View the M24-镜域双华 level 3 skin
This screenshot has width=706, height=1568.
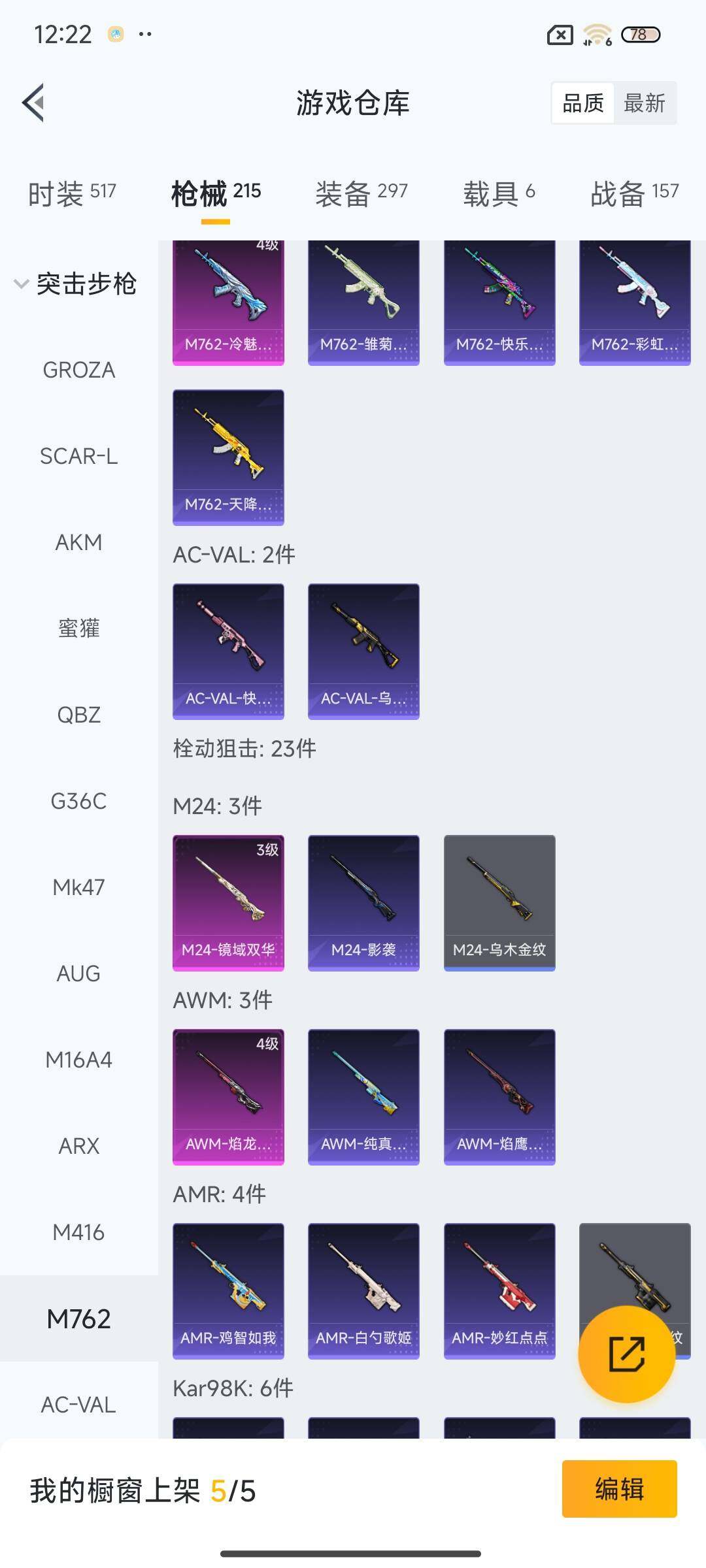point(228,902)
